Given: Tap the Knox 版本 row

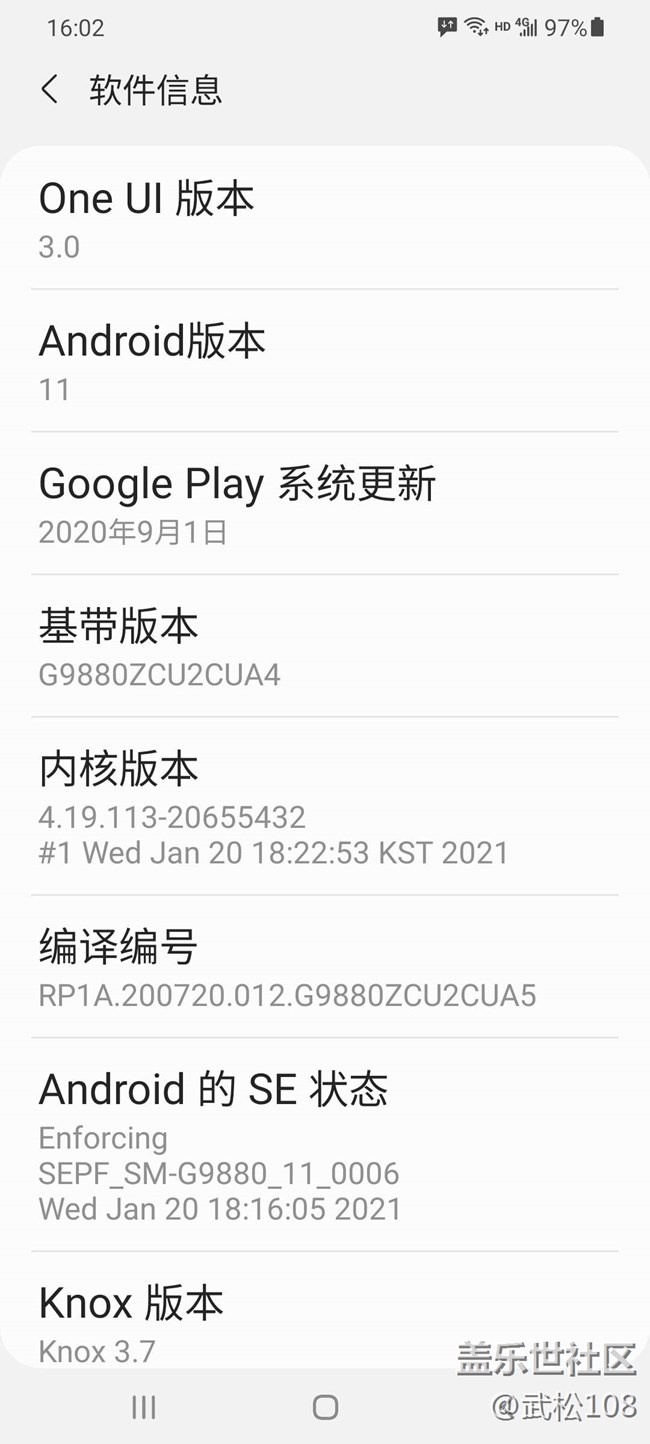Looking at the screenshot, I should pyautogui.click(x=325, y=1310).
